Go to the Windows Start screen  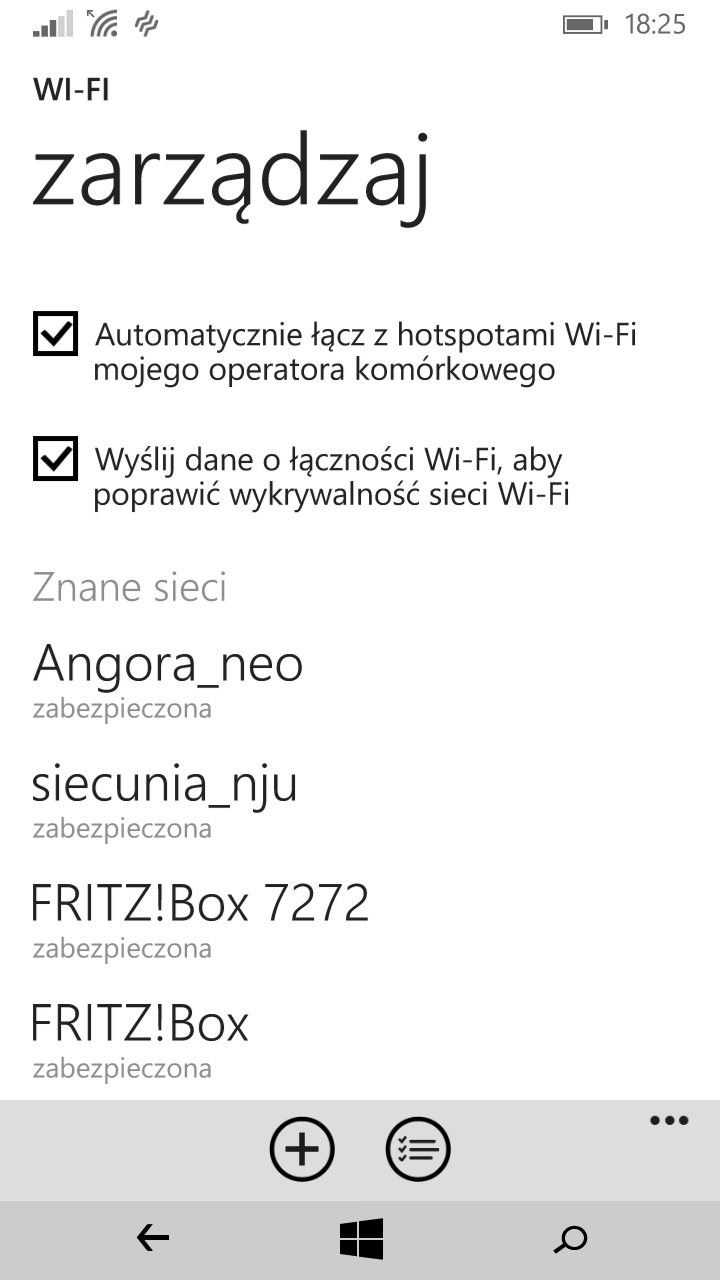tap(361, 1240)
